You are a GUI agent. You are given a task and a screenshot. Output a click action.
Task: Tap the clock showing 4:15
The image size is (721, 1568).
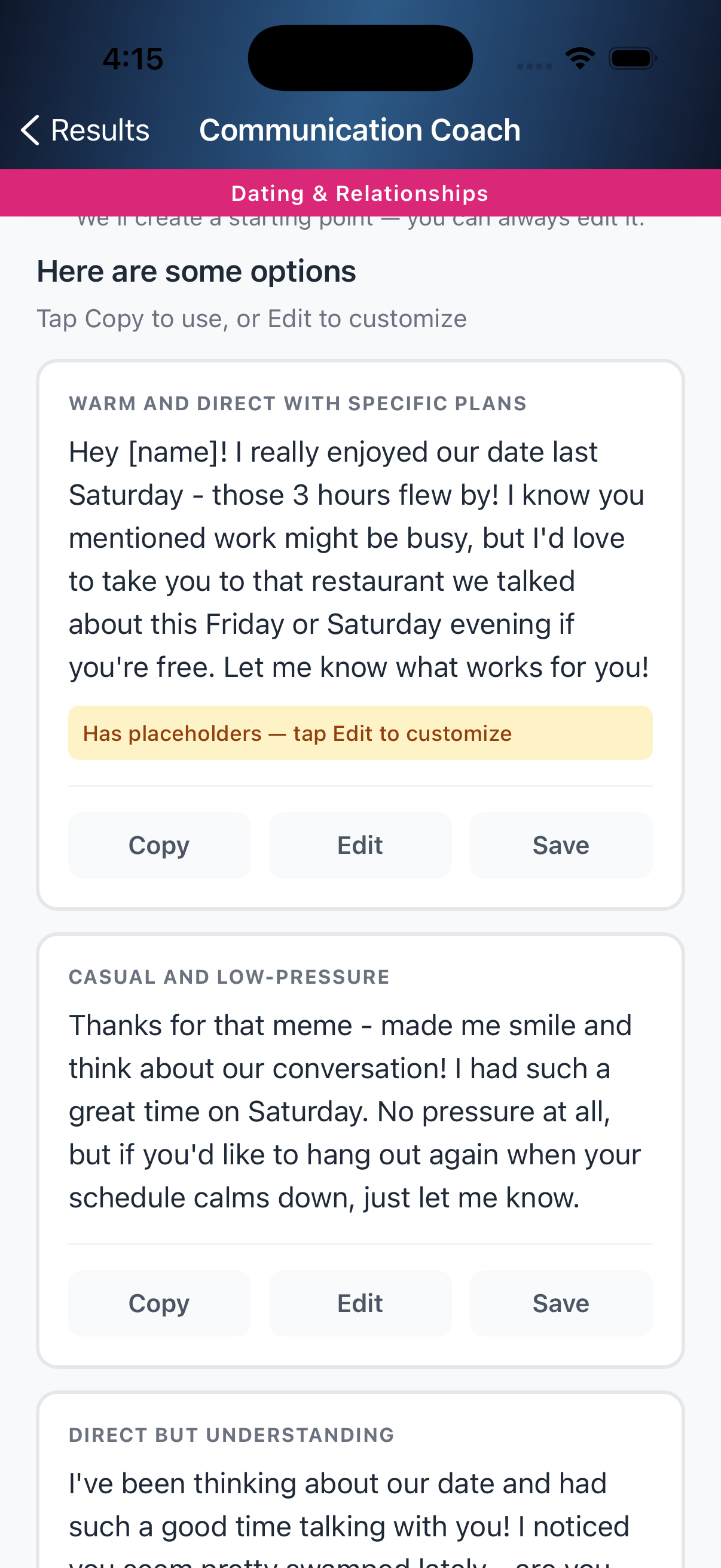[133, 58]
